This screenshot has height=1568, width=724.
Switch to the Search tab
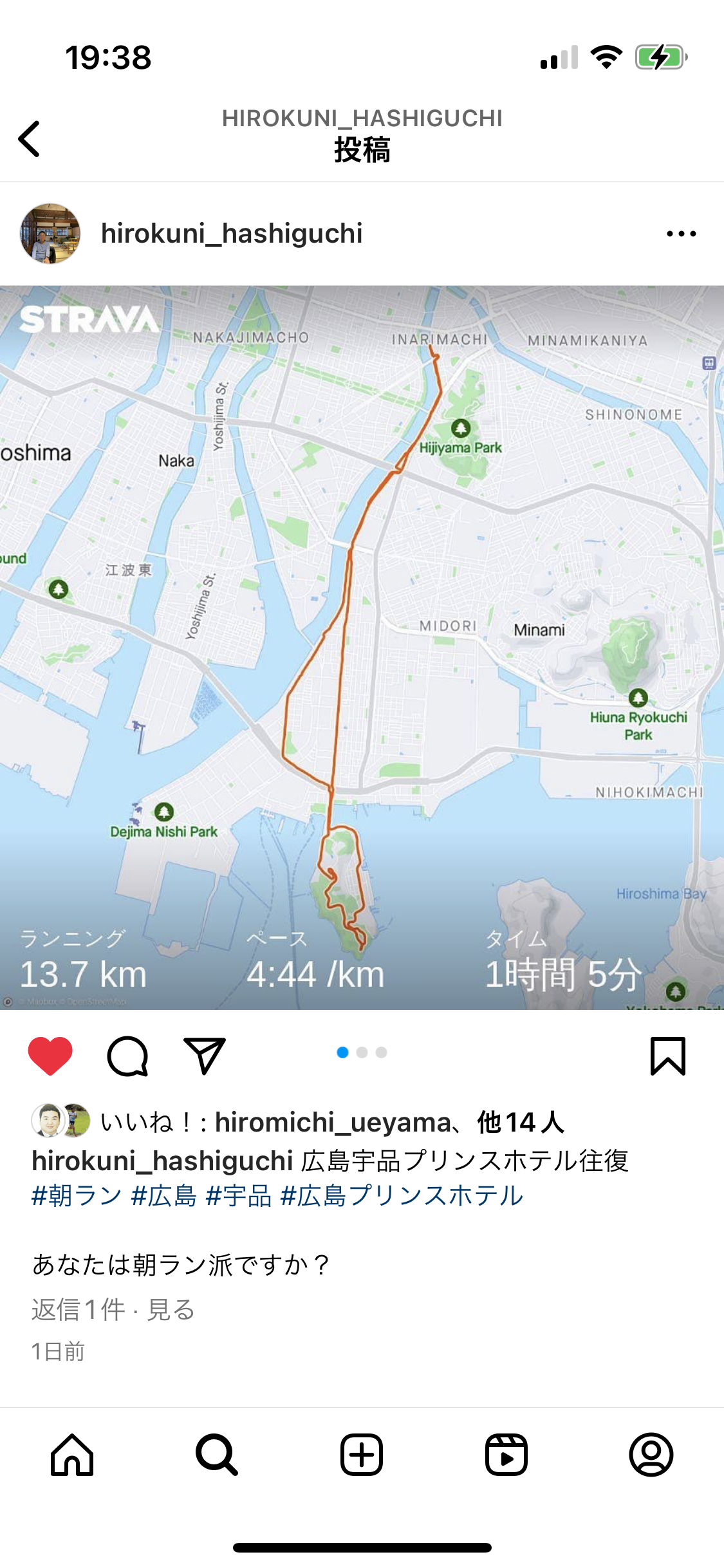tap(217, 1455)
